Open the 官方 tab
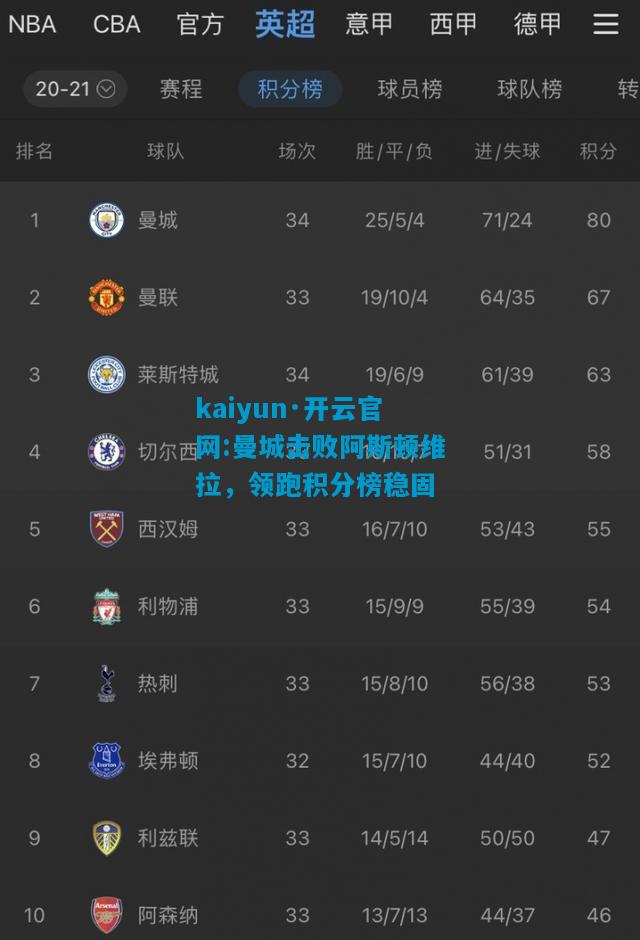 [x=200, y=24]
